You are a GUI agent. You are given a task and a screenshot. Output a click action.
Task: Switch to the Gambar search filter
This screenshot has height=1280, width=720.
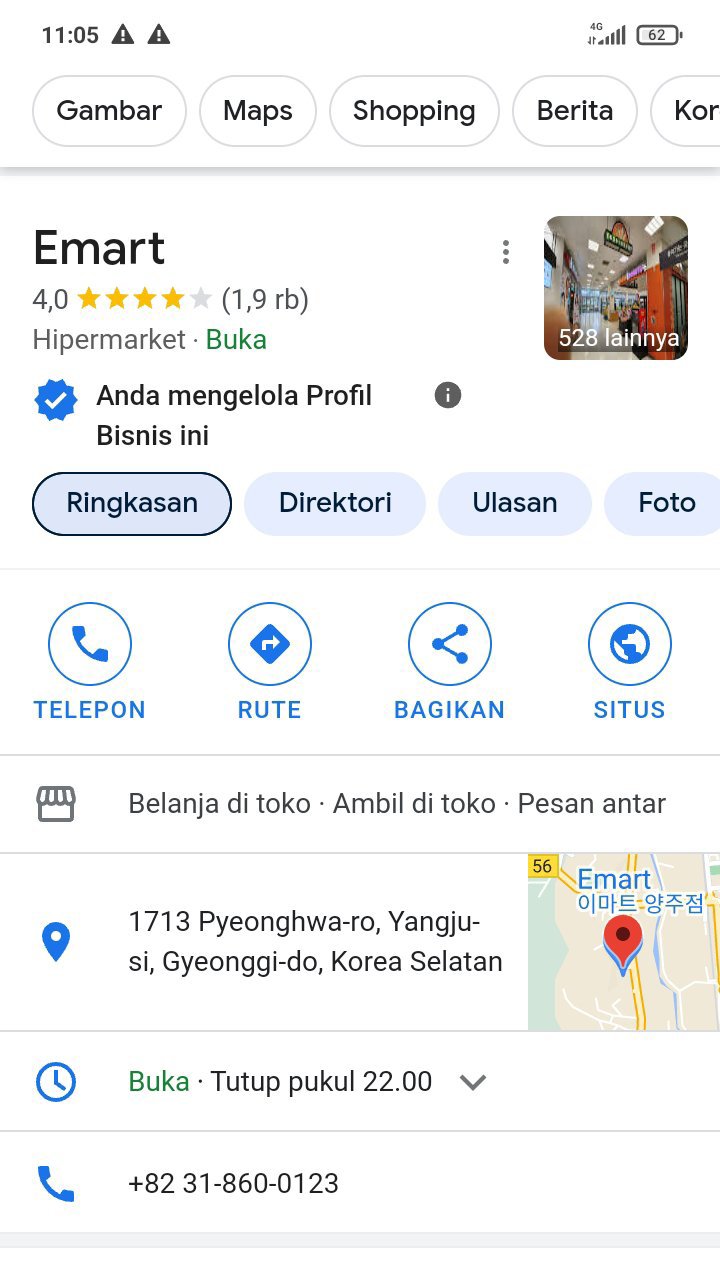[109, 111]
